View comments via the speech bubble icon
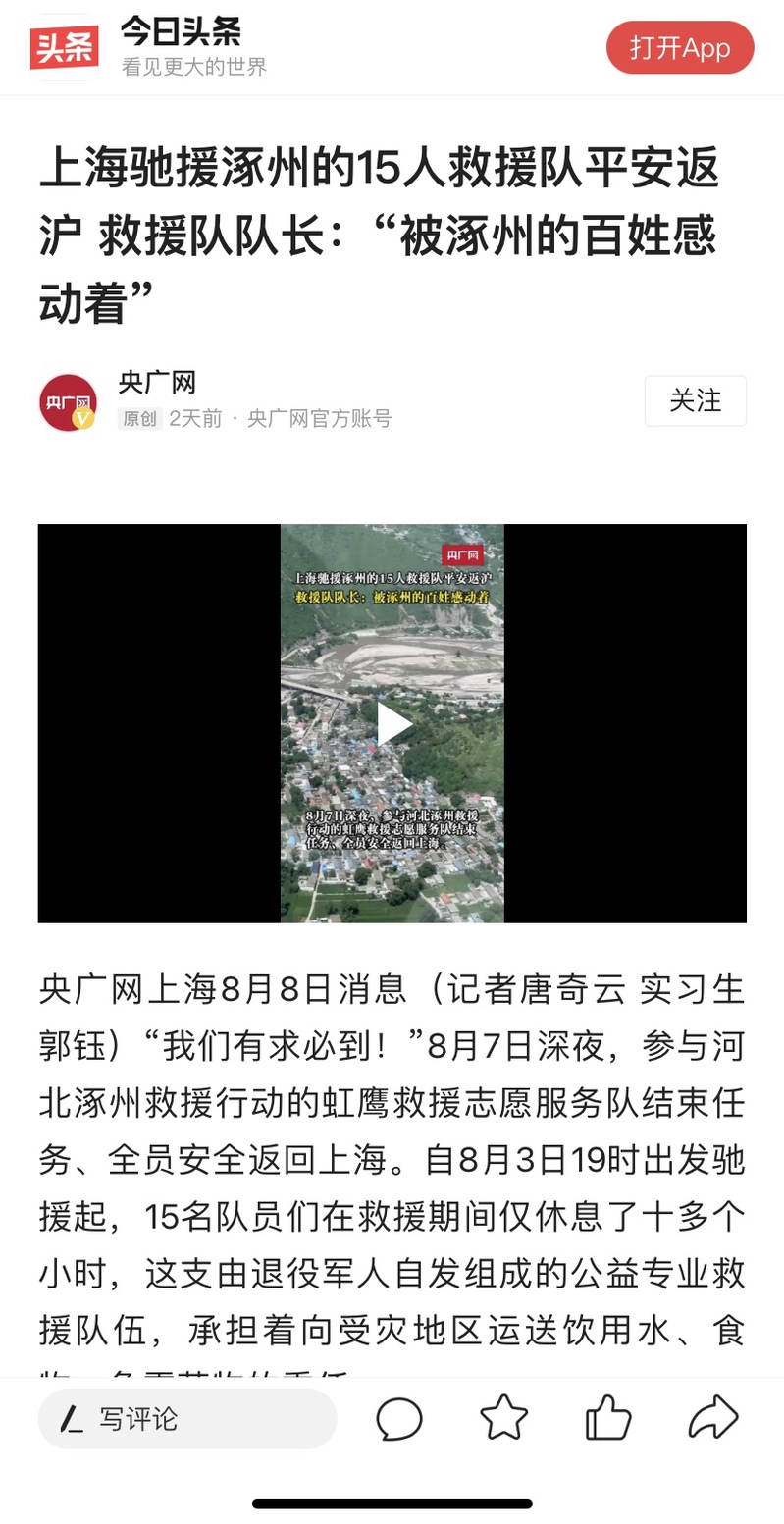The height and width of the screenshot is (1524, 784). (399, 1419)
